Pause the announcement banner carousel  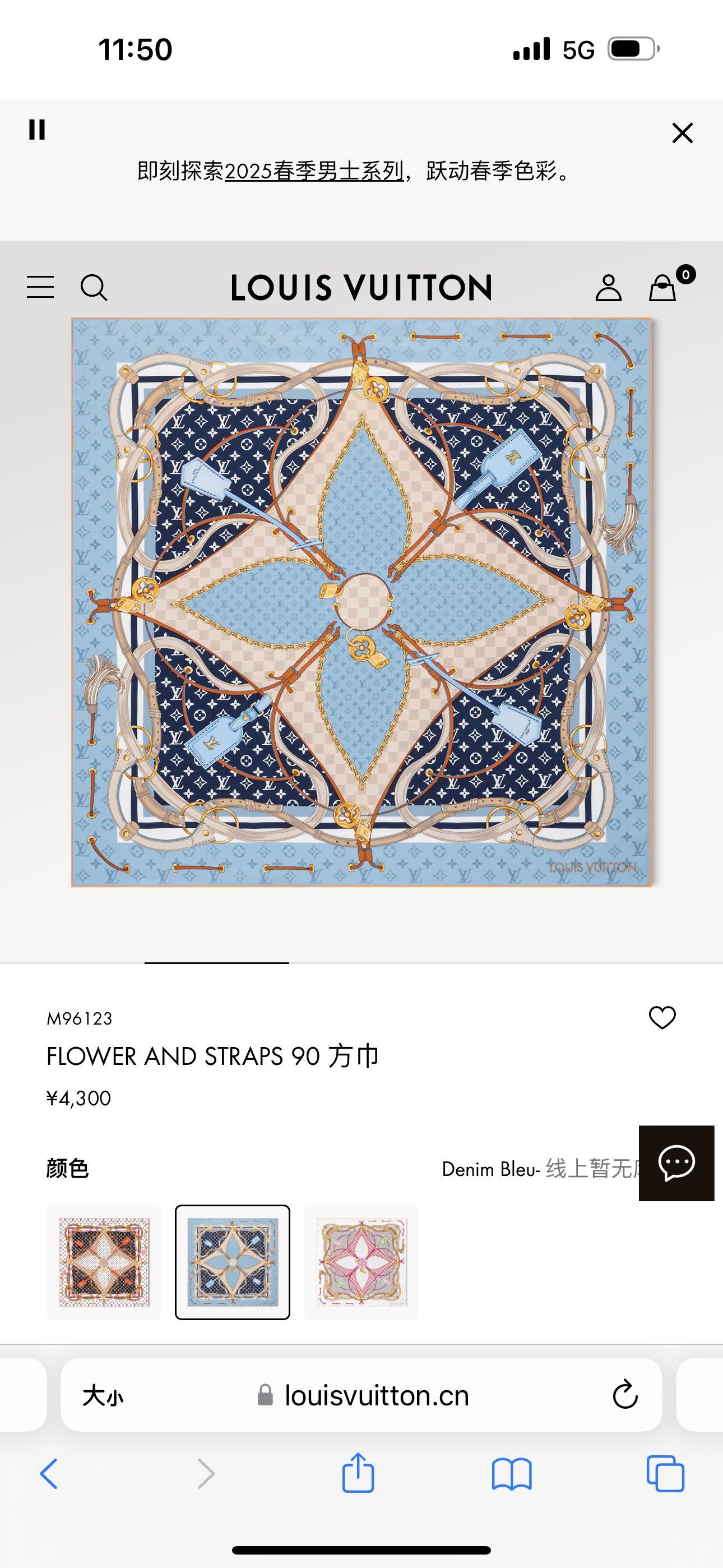click(x=36, y=130)
